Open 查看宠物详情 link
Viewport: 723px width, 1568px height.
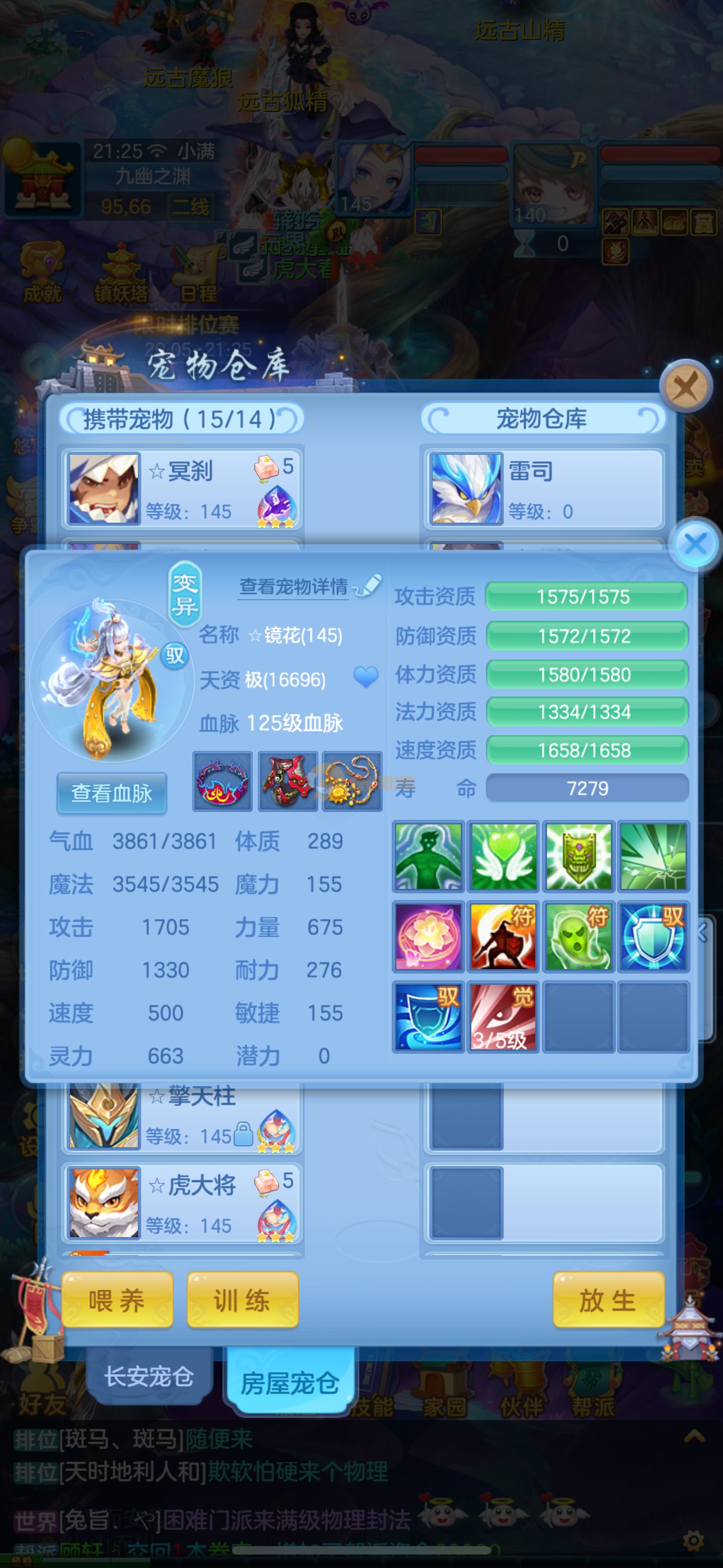click(294, 587)
